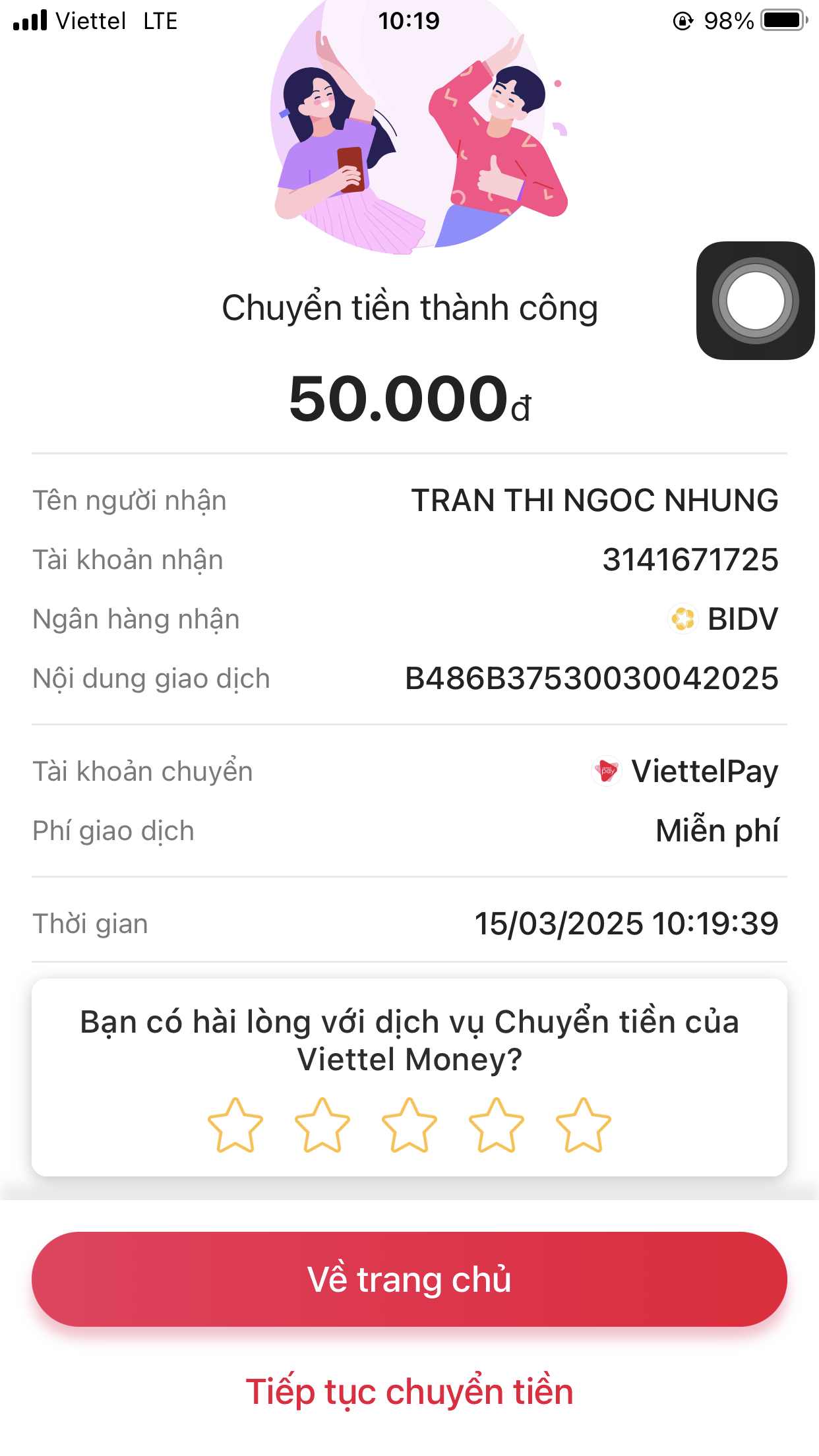Select the third rating star
Screen dimensions: 819x1456
pos(409,1126)
